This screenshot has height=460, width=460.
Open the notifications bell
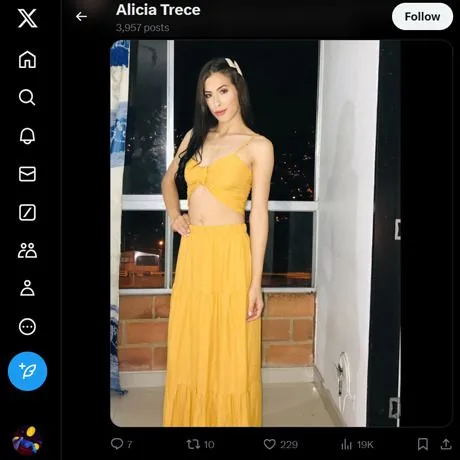click(x=27, y=136)
